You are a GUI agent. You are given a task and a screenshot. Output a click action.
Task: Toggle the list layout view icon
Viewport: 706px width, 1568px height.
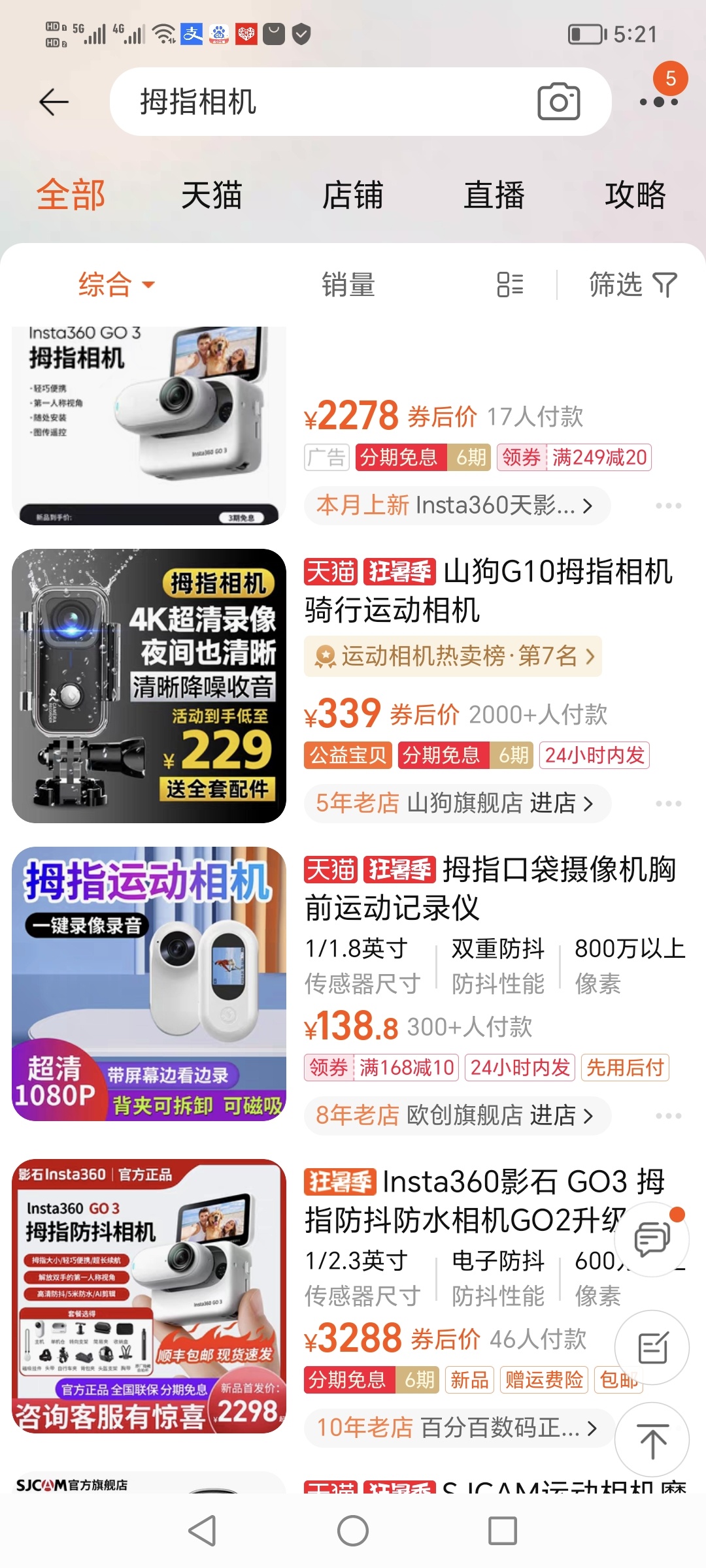(510, 285)
